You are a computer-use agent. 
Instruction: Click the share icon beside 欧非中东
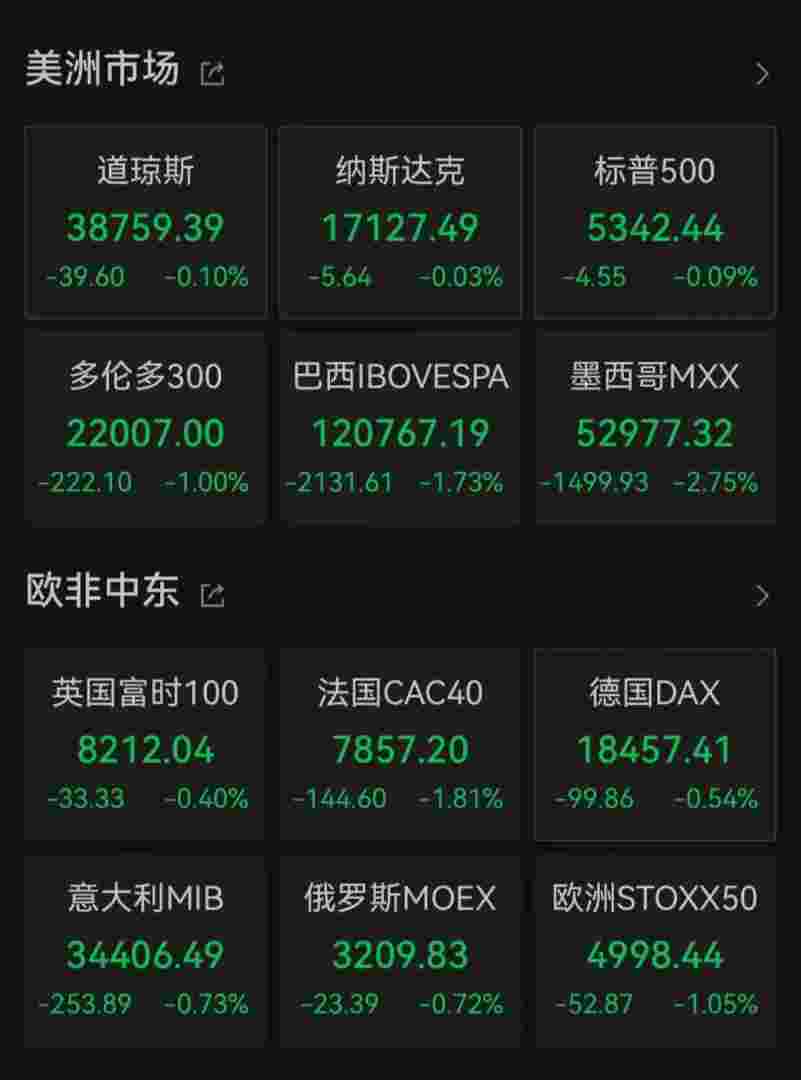pos(210,593)
